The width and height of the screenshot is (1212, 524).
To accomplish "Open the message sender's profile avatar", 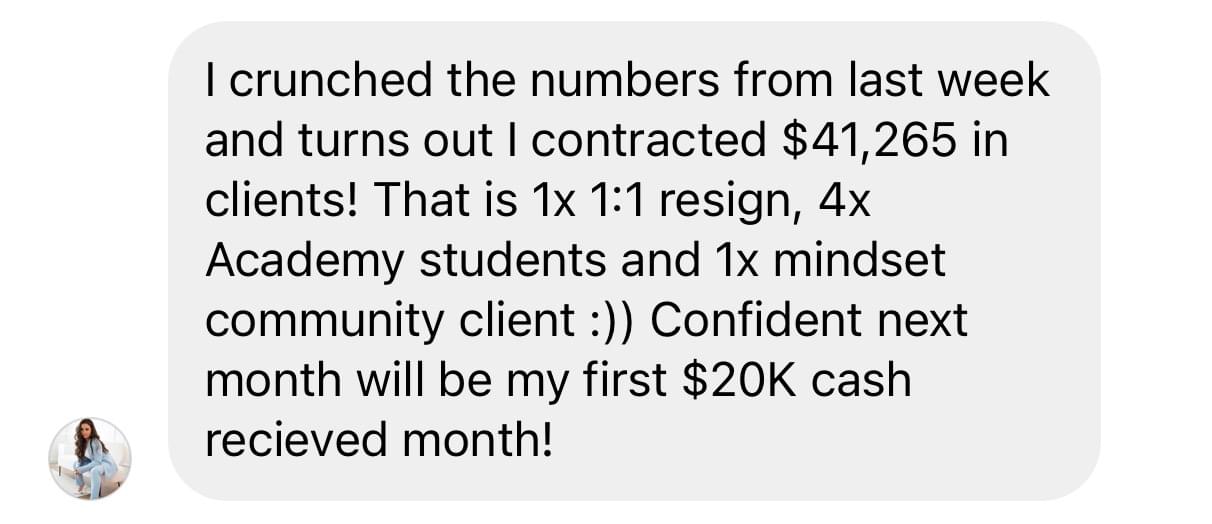I will pyautogui.click(x=90, y=458).
